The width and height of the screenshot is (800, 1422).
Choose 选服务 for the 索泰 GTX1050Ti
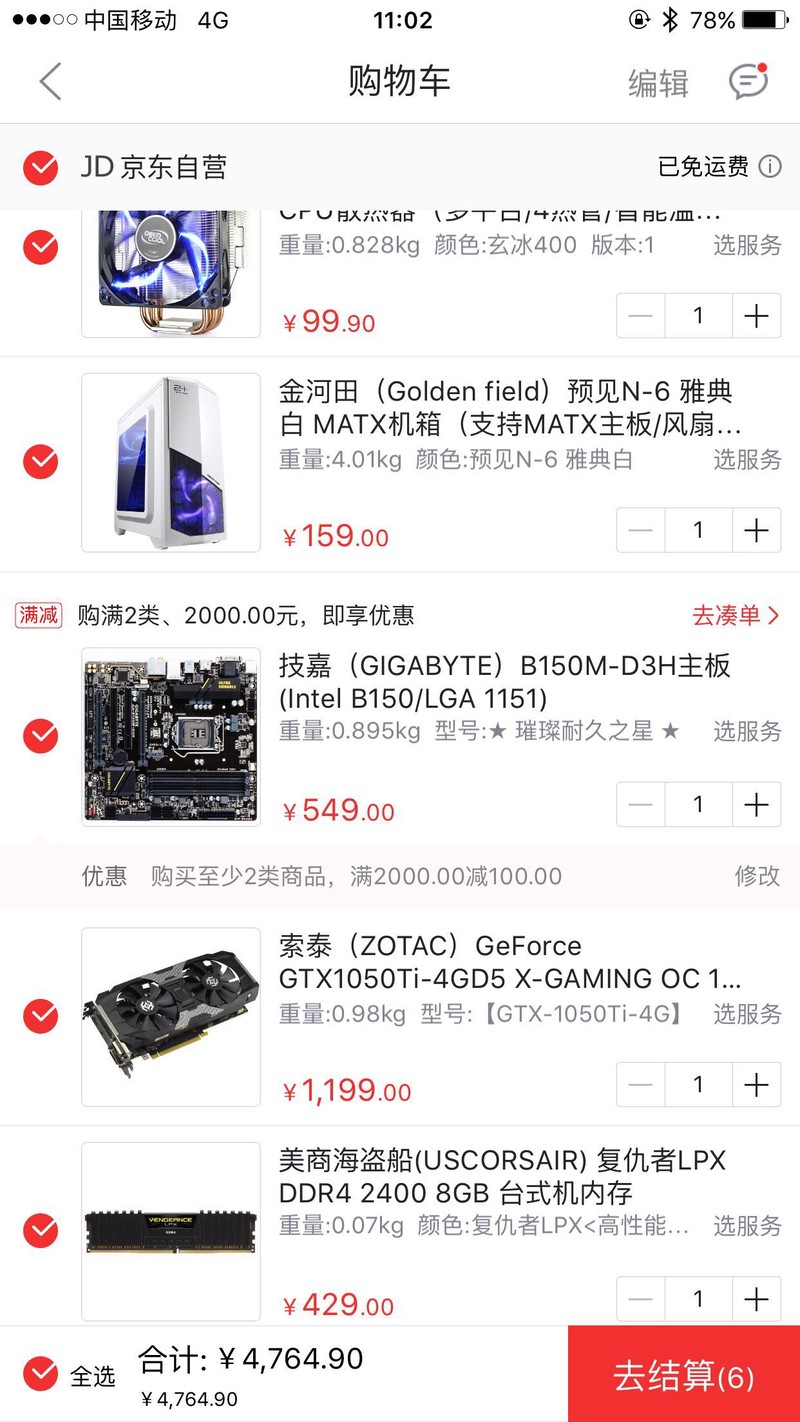pyautogui.click(x=747, y=1014)
